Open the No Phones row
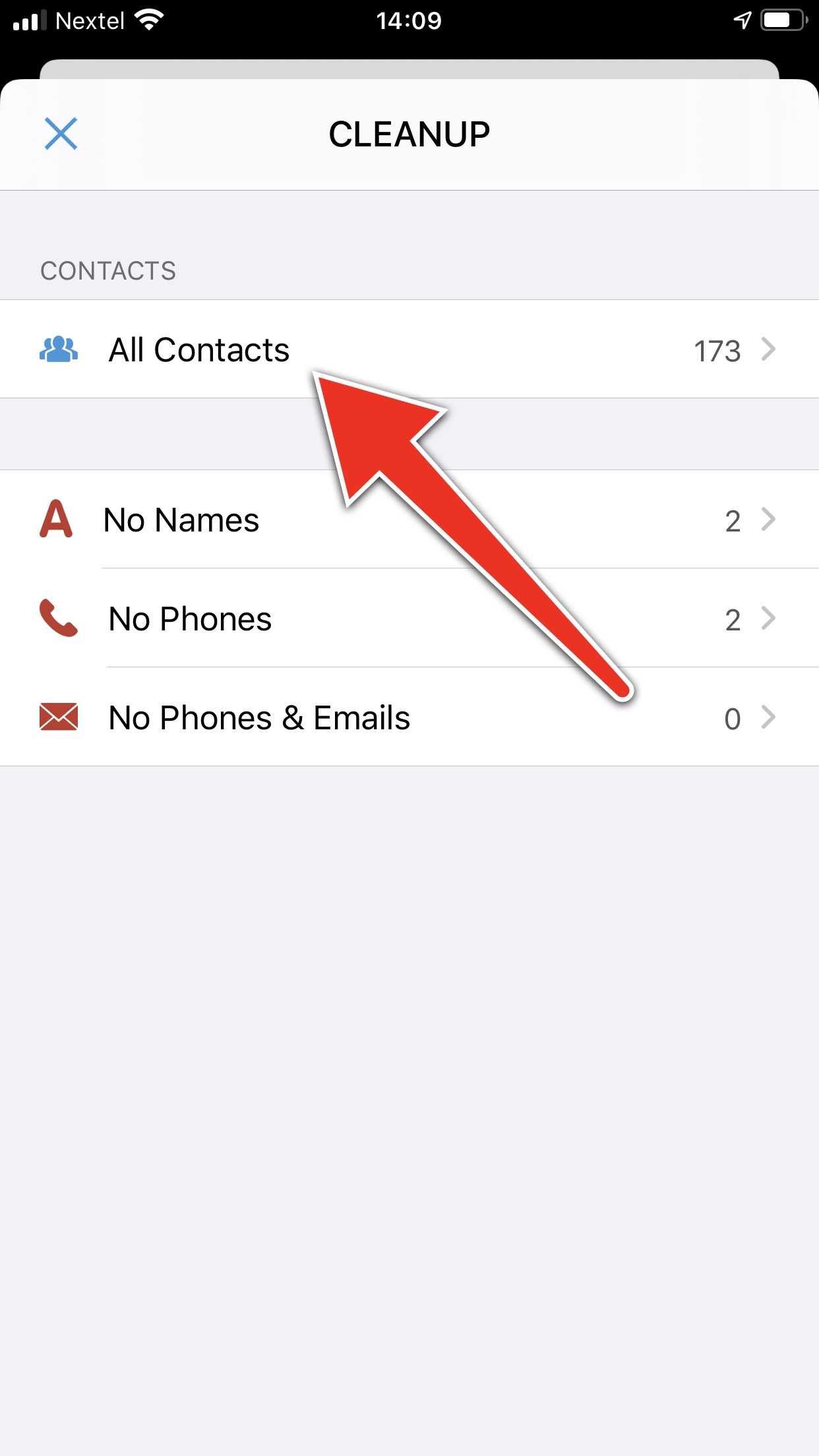The image size is (819, 1456). tap(409, 618)
